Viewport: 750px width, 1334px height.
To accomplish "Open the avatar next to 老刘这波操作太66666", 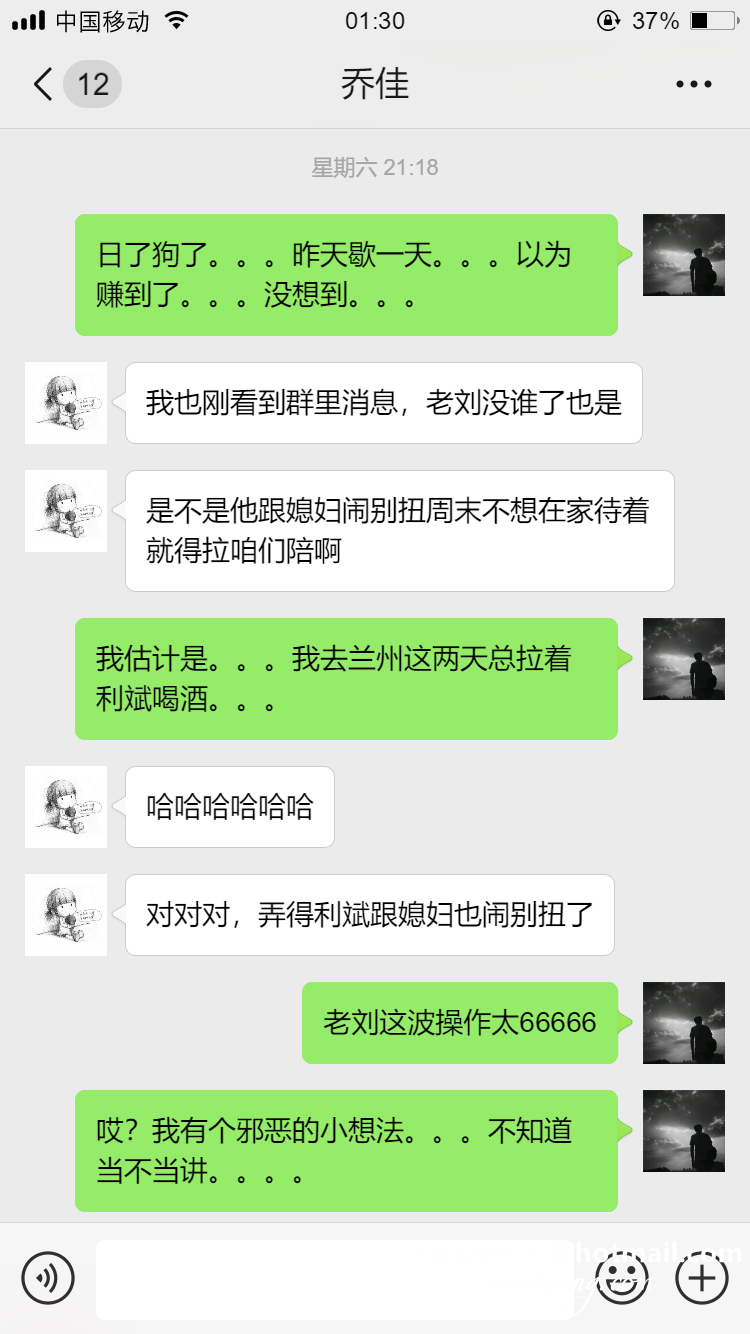I will [x=684, y=1023].
